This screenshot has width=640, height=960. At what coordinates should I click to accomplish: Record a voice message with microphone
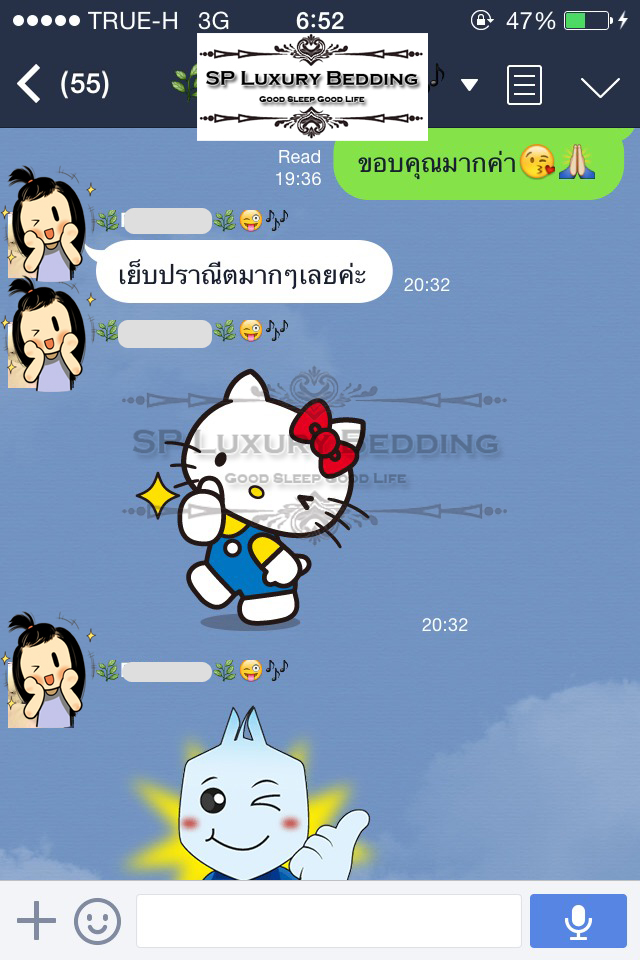point(578,920)
